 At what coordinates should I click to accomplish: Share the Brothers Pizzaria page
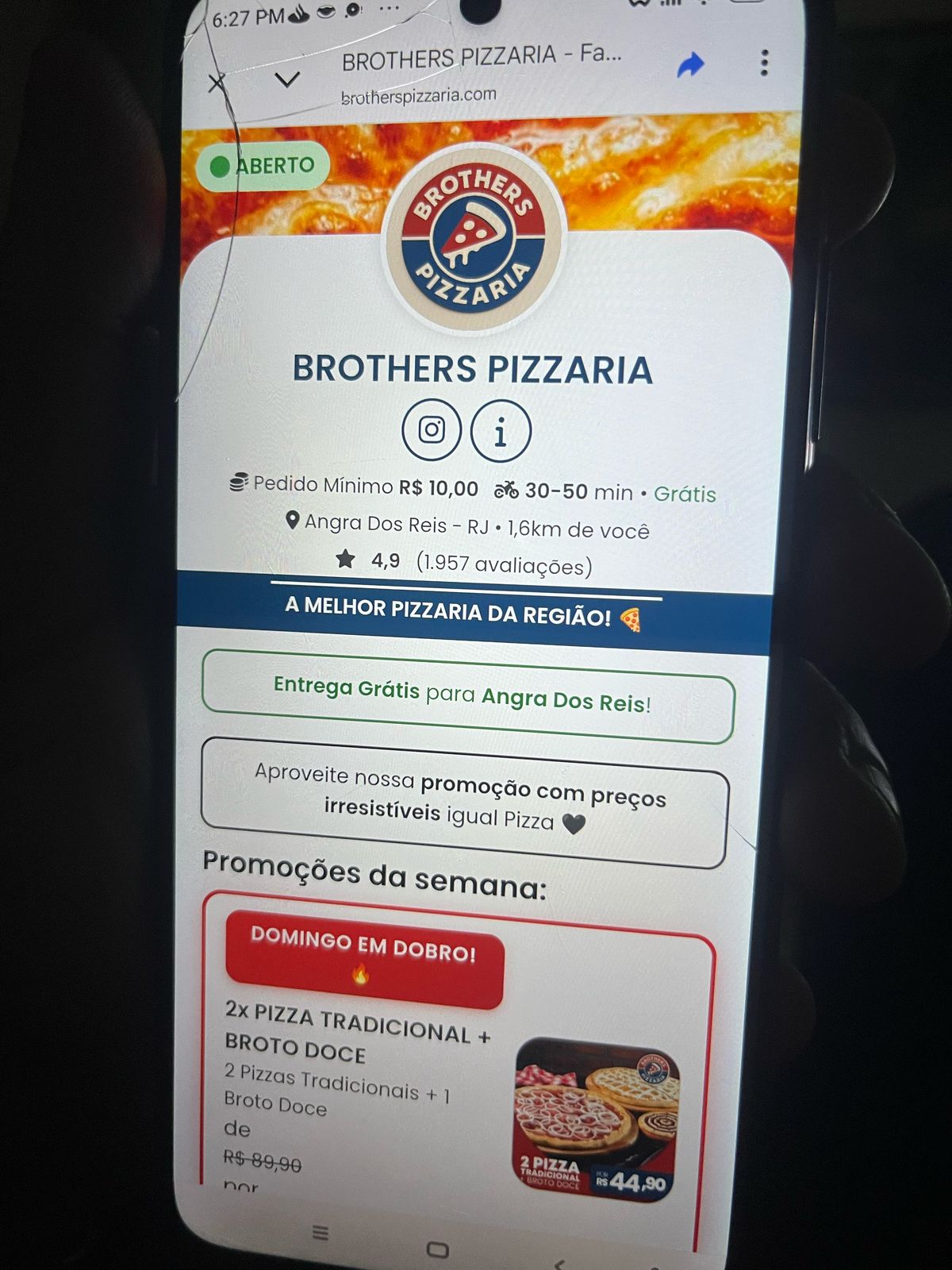[x=690, y=65]
